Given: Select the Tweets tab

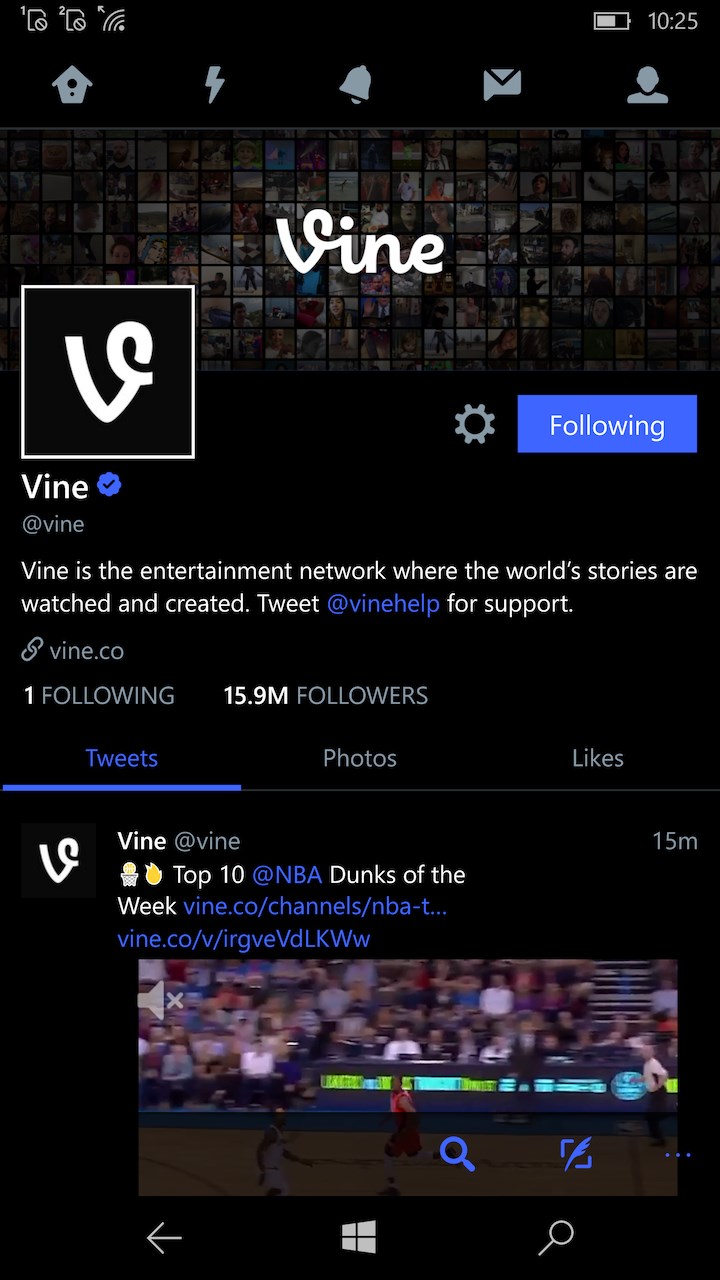Looking at the screenshot, I should point(122,758).
